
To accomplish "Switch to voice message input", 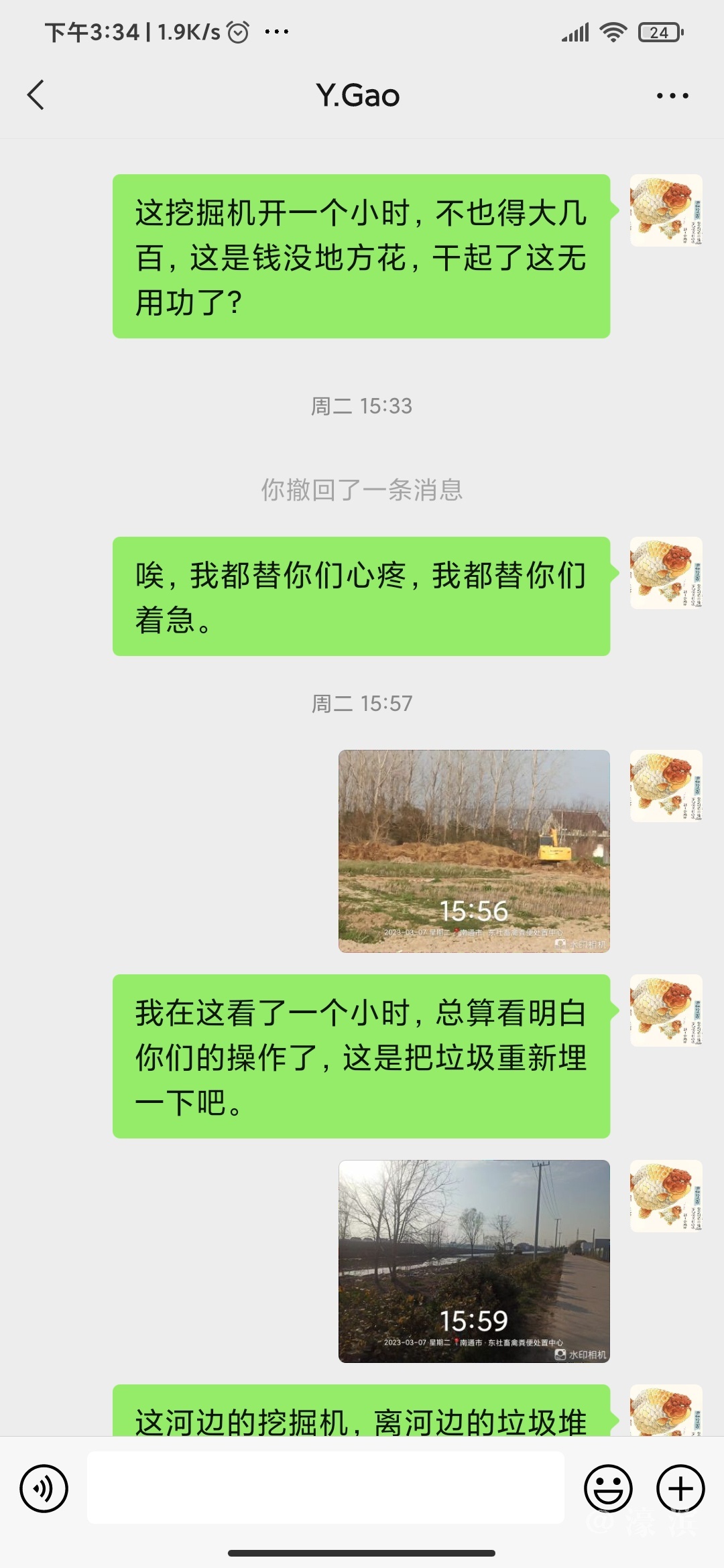I will tap(44, 1488).
